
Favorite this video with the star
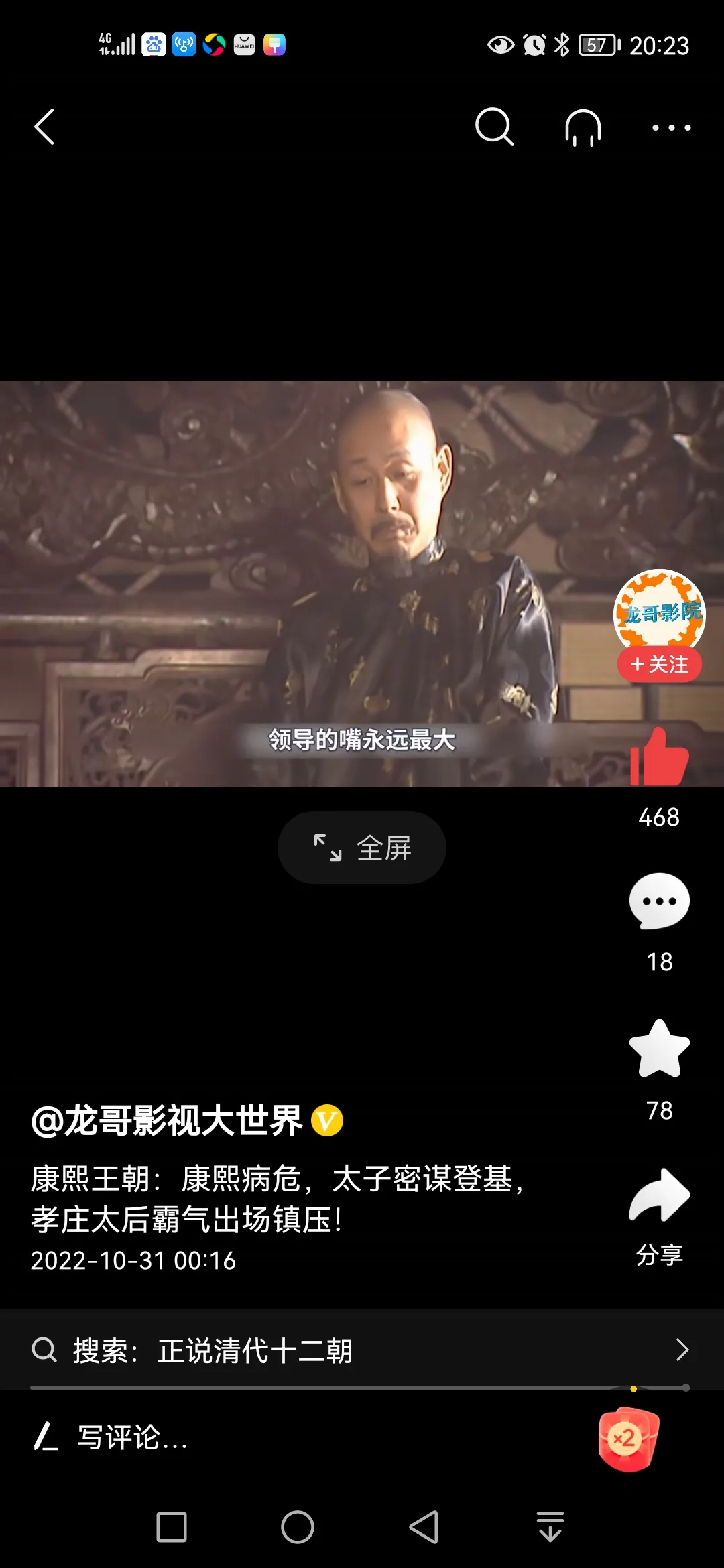[660, 1049]
